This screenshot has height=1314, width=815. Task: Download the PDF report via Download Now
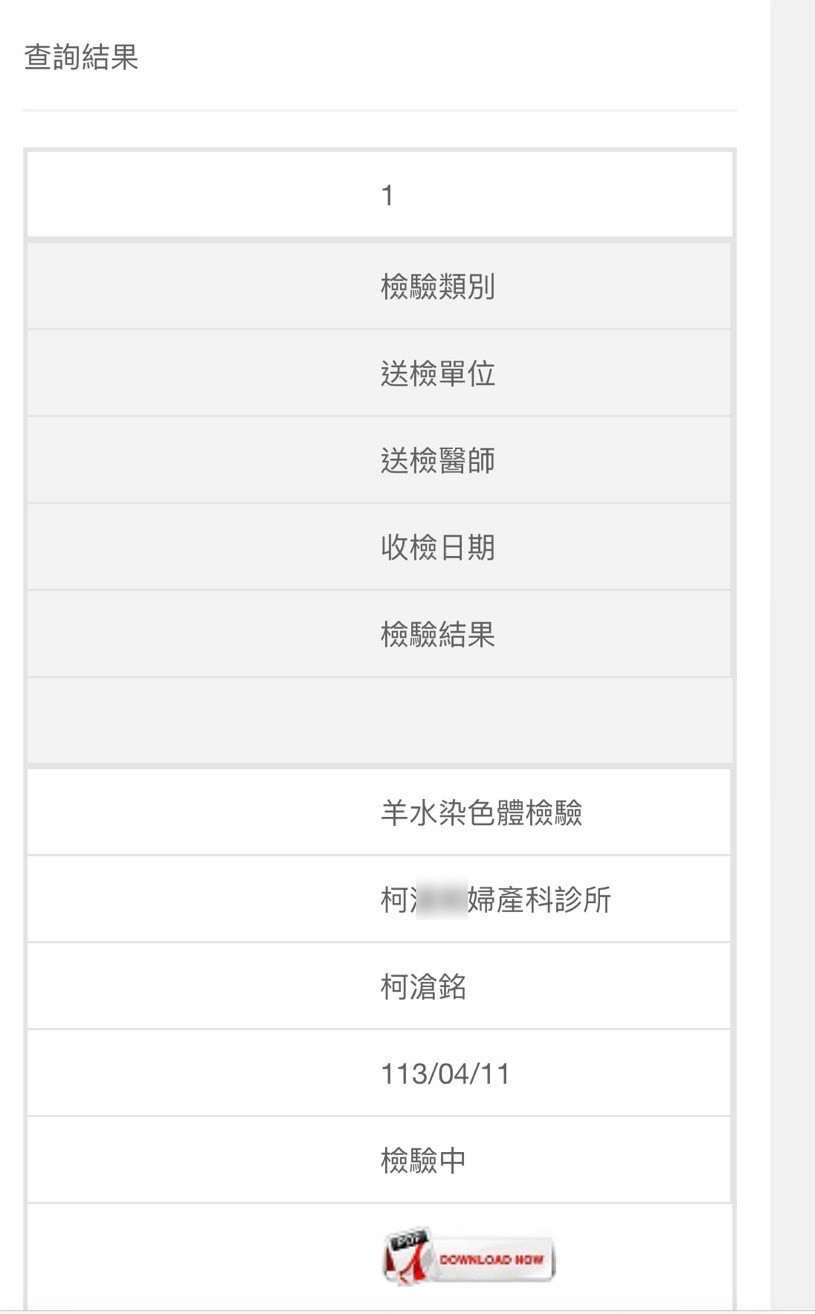click(x=469, y=1257)
